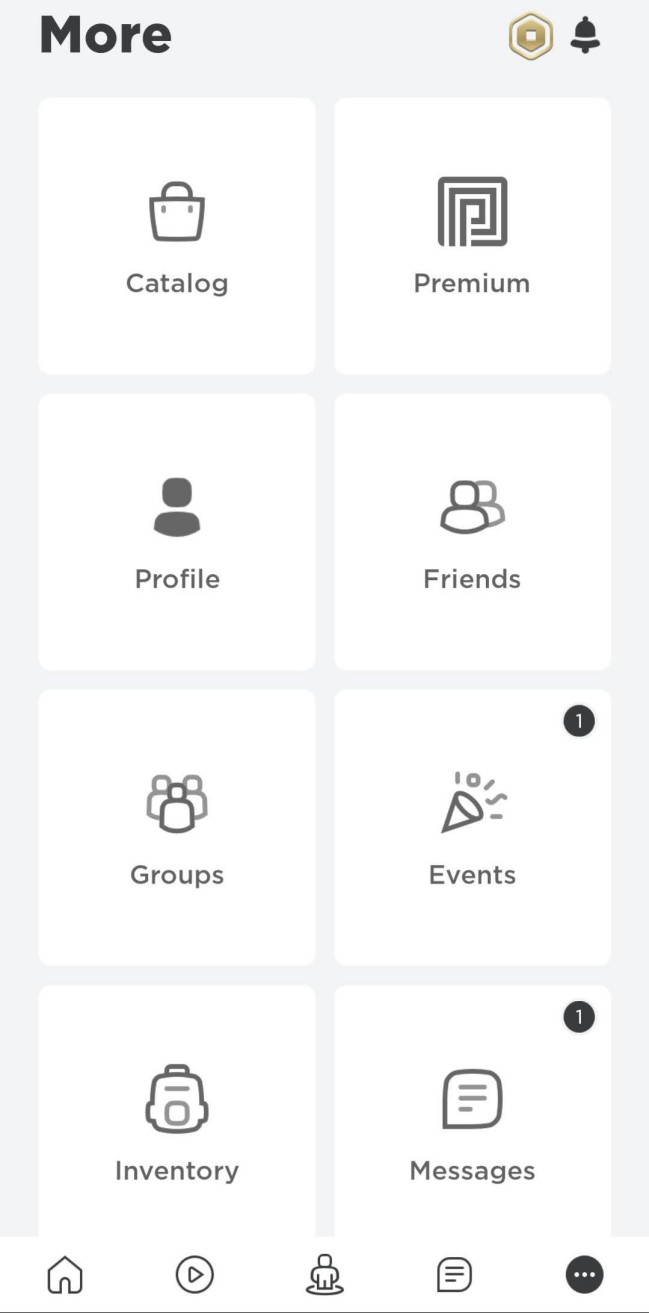Open the Premium tile

472,236
